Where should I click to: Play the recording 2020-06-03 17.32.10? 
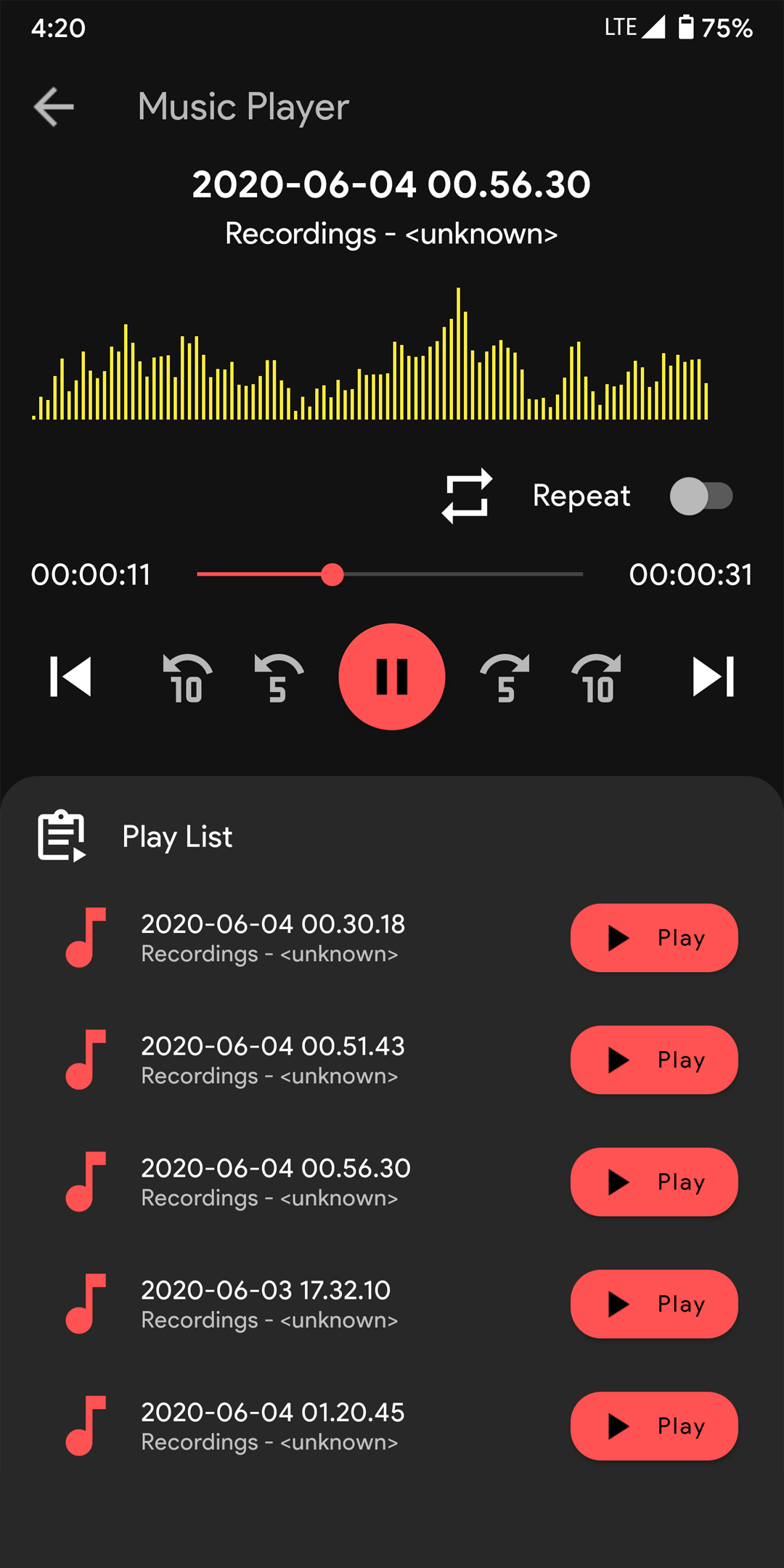[653, 1304]
